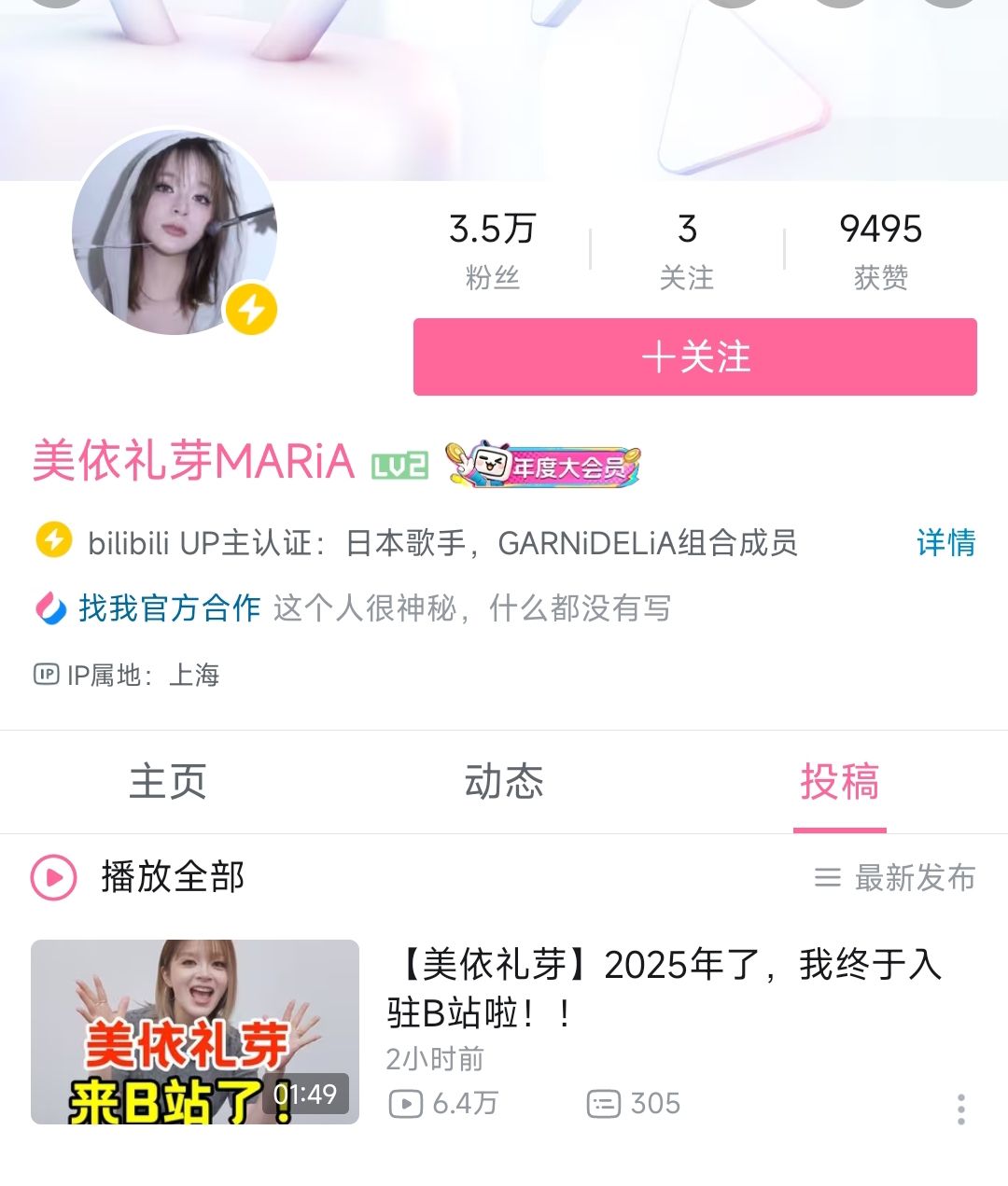Screen dimensions: 1008x1186
Task: Tap the pink 关注 follow button
Action: click(x=694, y=357)
